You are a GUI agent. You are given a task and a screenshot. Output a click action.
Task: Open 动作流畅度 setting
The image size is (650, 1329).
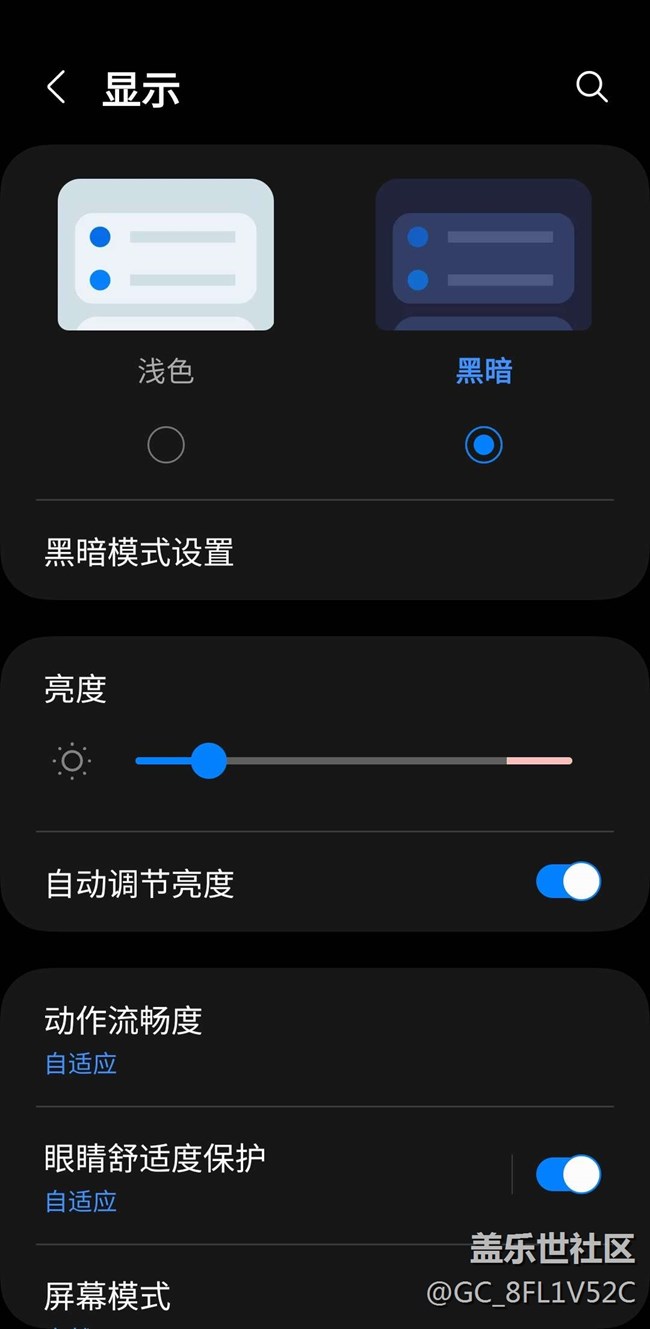325,1039
